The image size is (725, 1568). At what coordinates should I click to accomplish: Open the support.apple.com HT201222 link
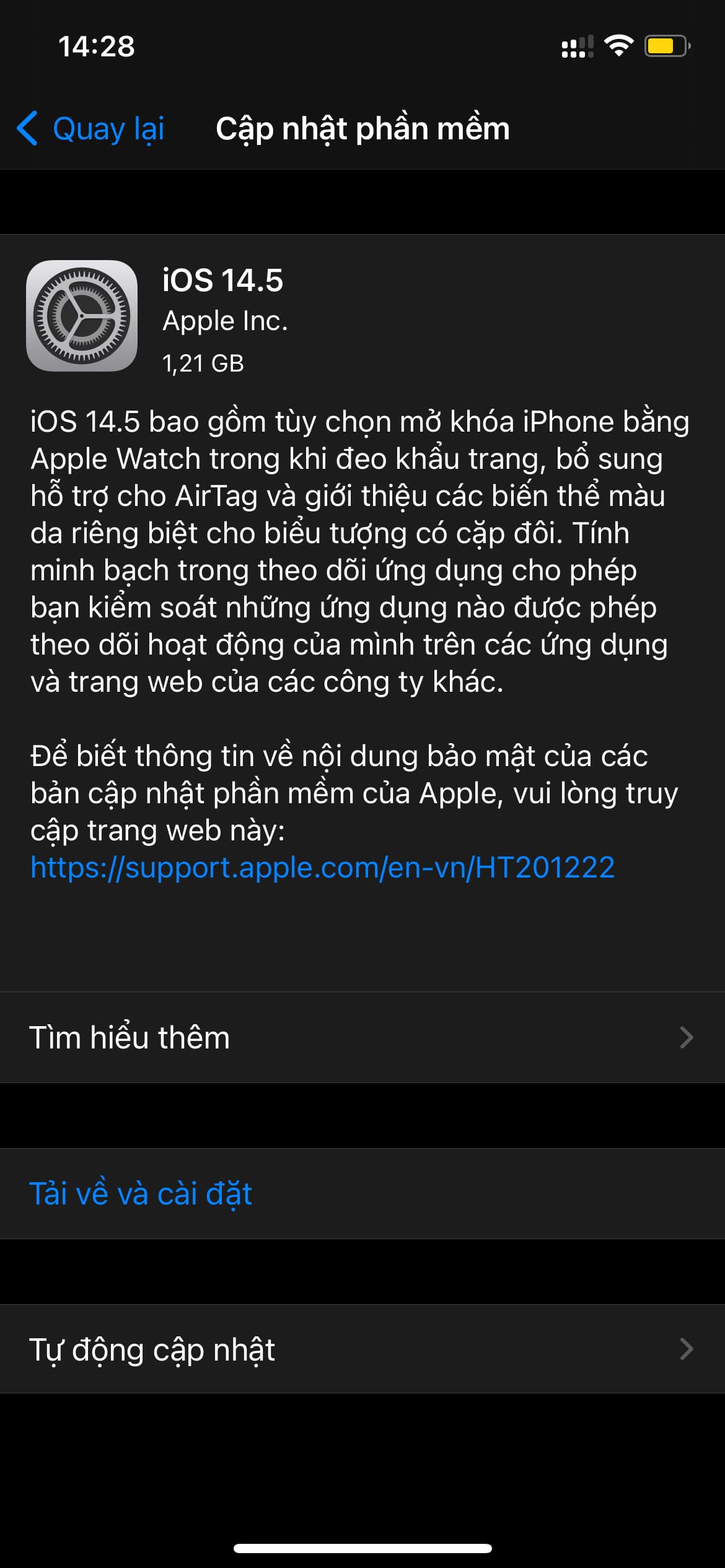click(x=322, y=867)
